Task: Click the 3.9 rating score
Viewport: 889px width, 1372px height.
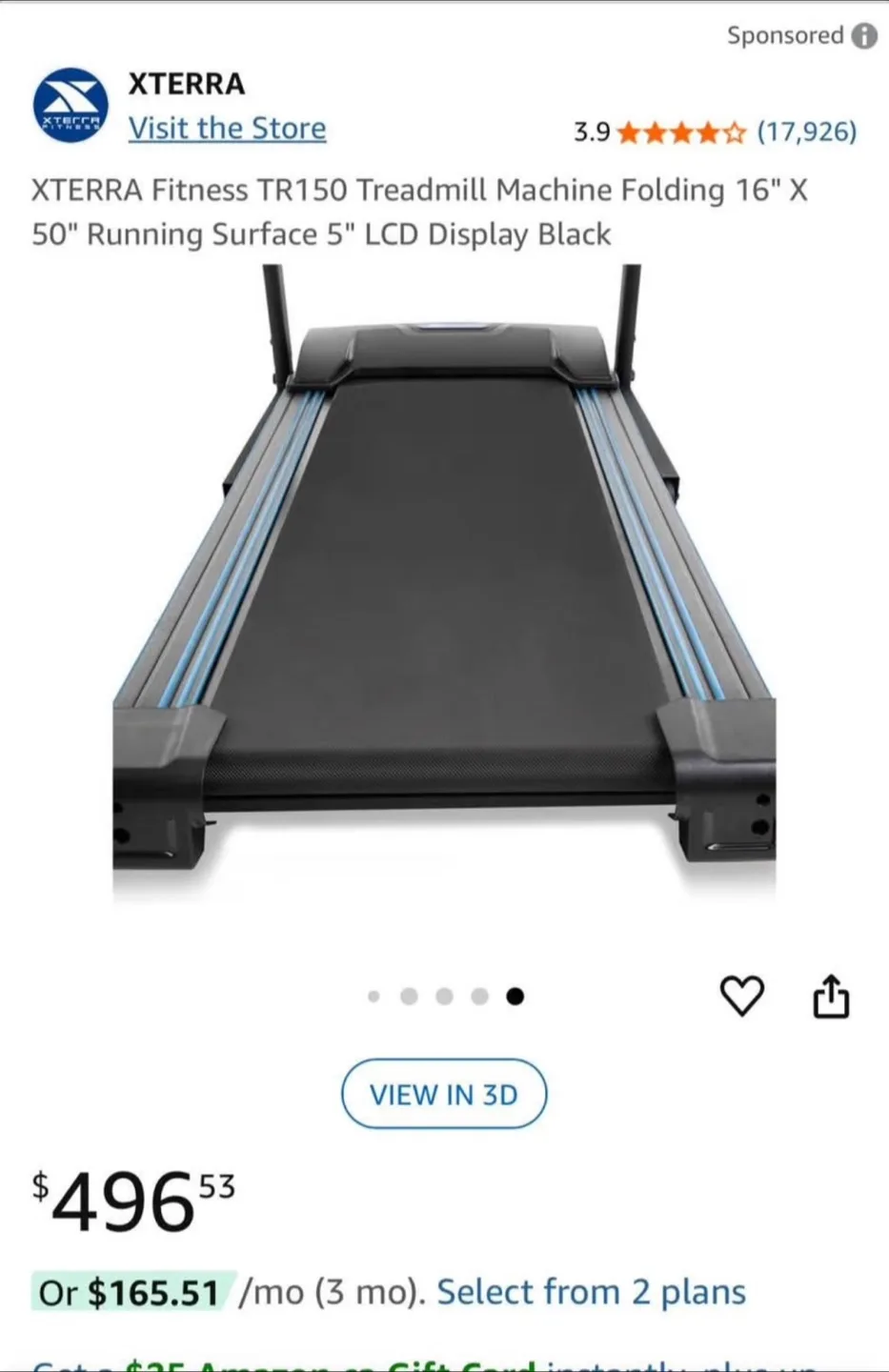Action: click(x=590, y=131)
